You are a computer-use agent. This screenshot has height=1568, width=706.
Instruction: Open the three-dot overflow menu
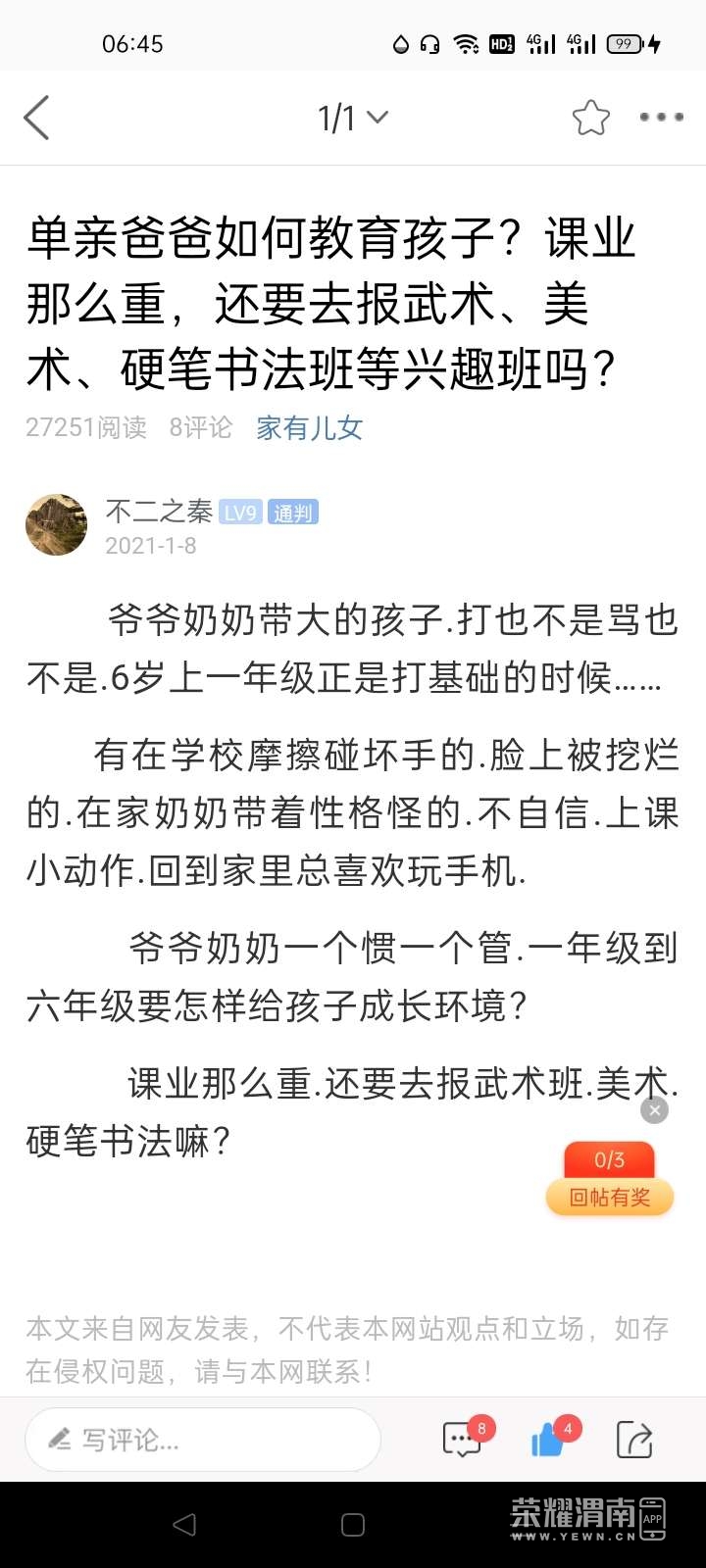(662, 118)
